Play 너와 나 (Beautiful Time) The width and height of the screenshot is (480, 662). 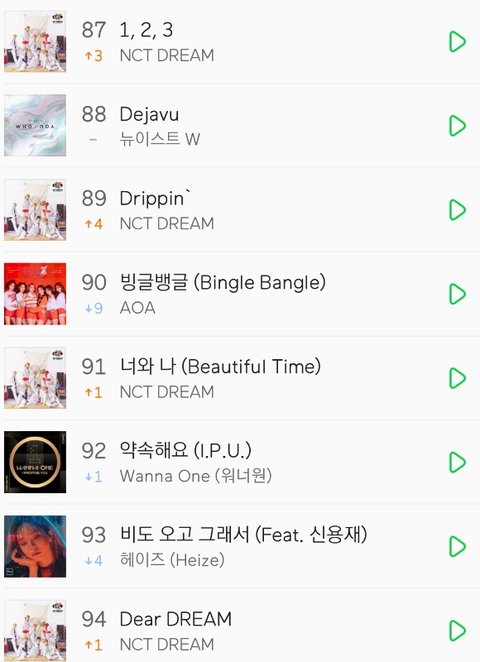click(x=457, y=378)
